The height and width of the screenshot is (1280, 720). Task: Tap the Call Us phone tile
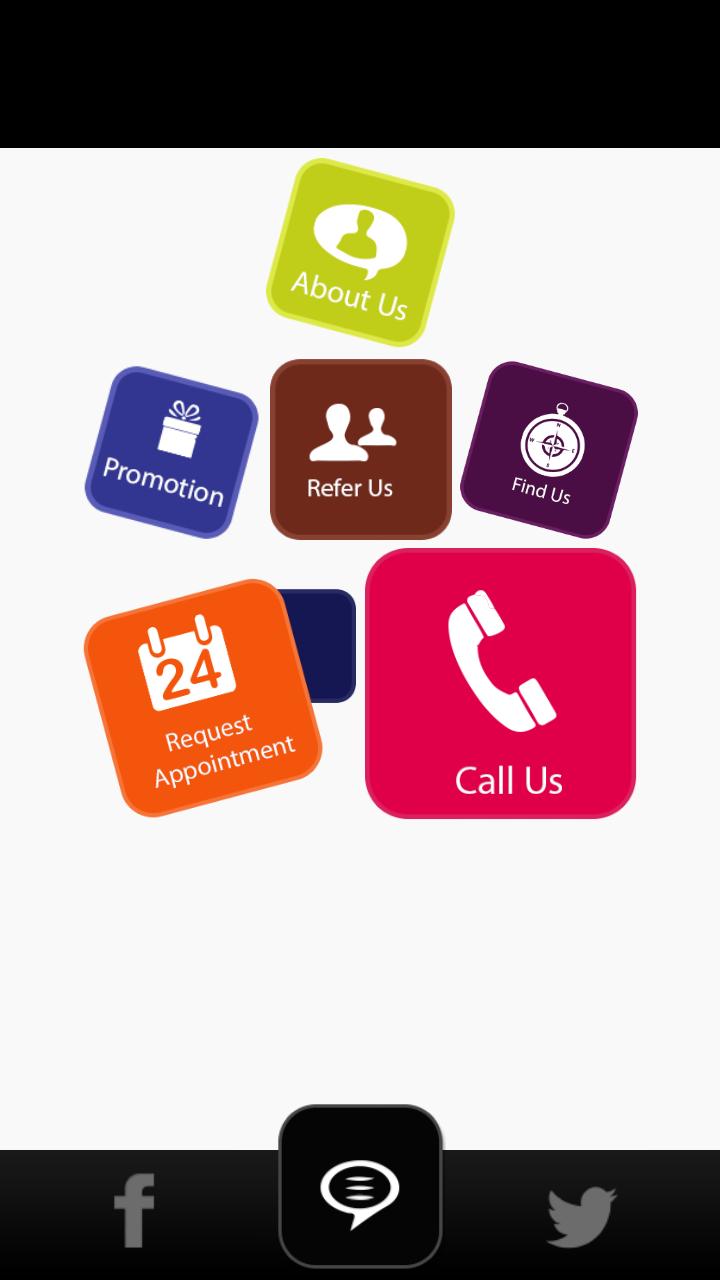(x=500, y=683)
